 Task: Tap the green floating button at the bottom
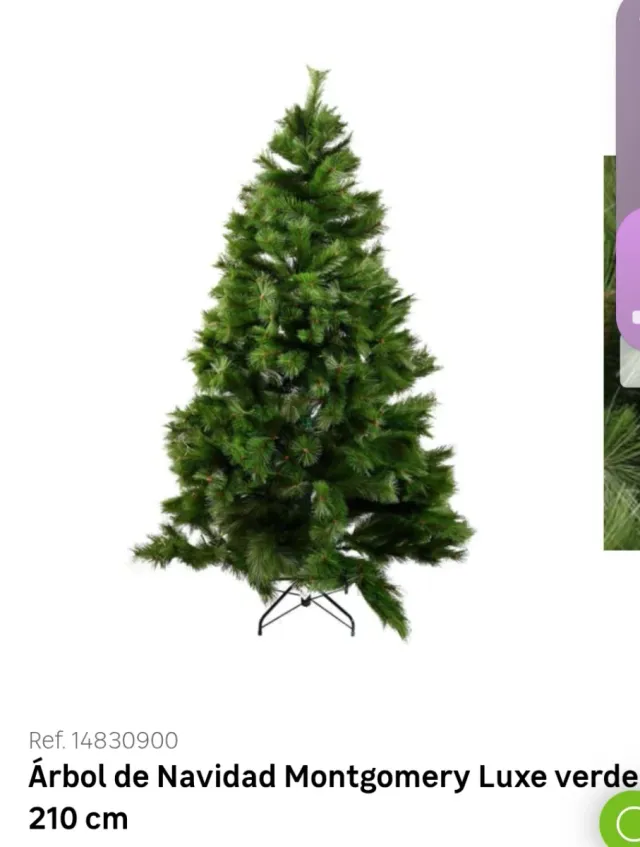click(x=623, y=822)
